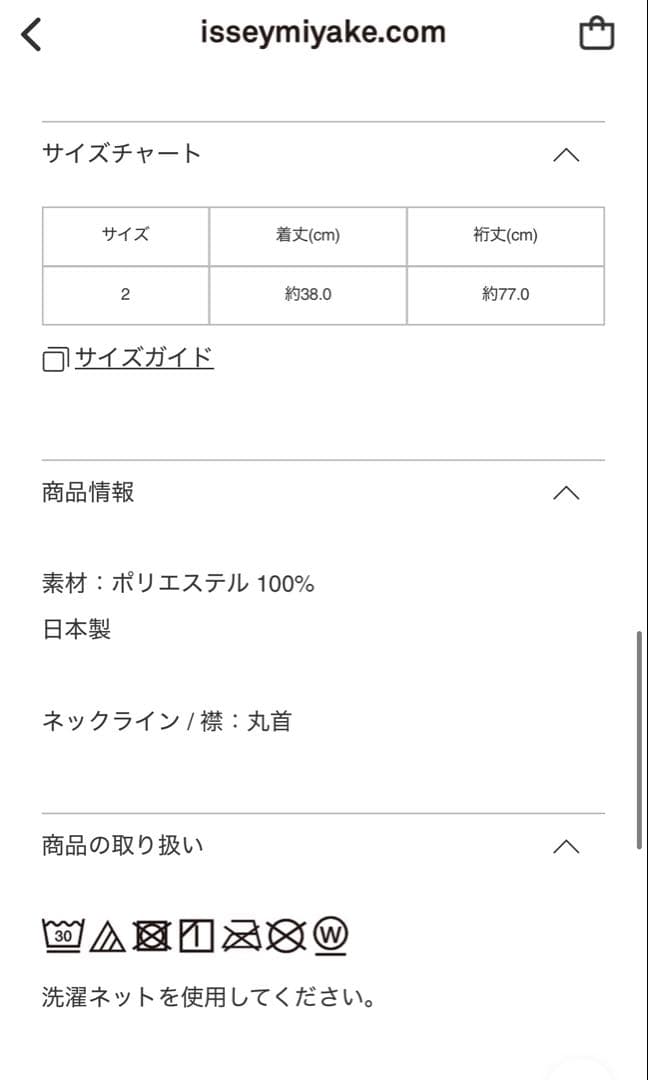Collapse the サイズチャート section
This screenshot has width=648, height=1080.
point(566,155)
